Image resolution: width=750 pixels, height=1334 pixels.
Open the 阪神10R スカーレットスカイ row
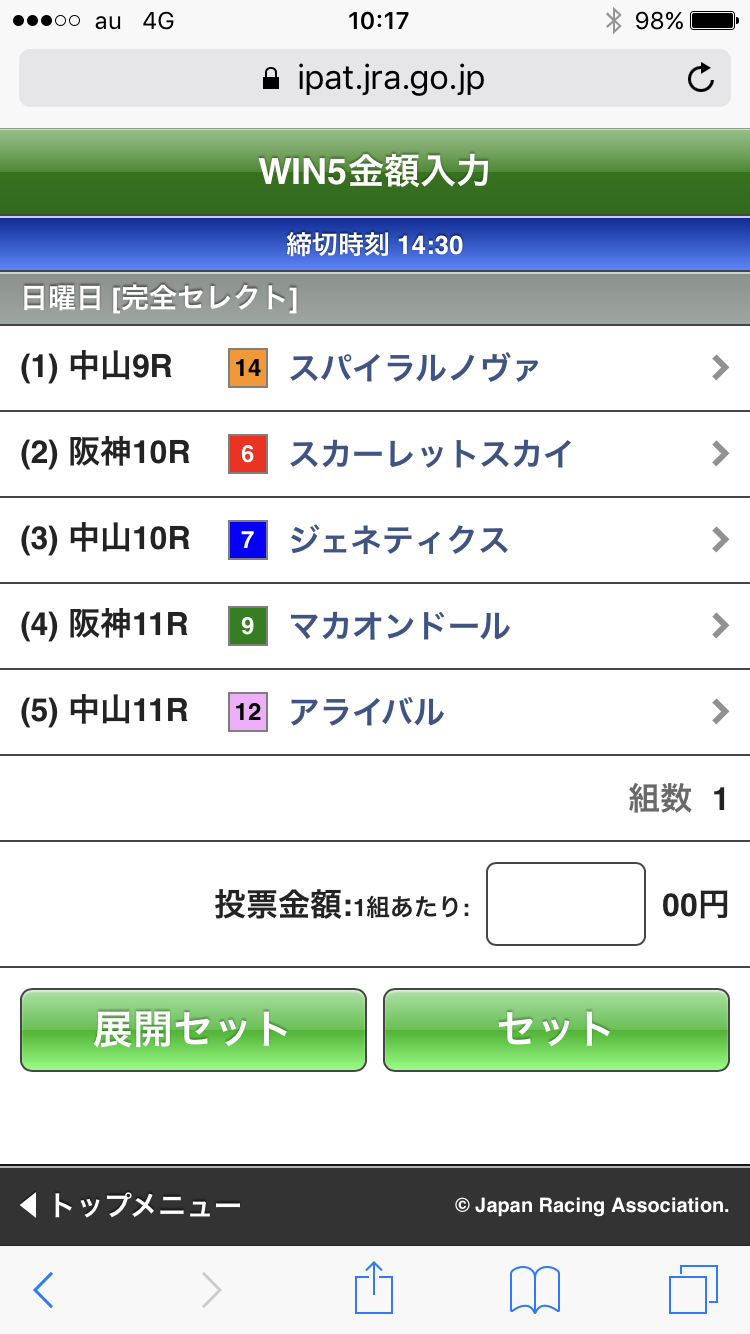(375, 454)
